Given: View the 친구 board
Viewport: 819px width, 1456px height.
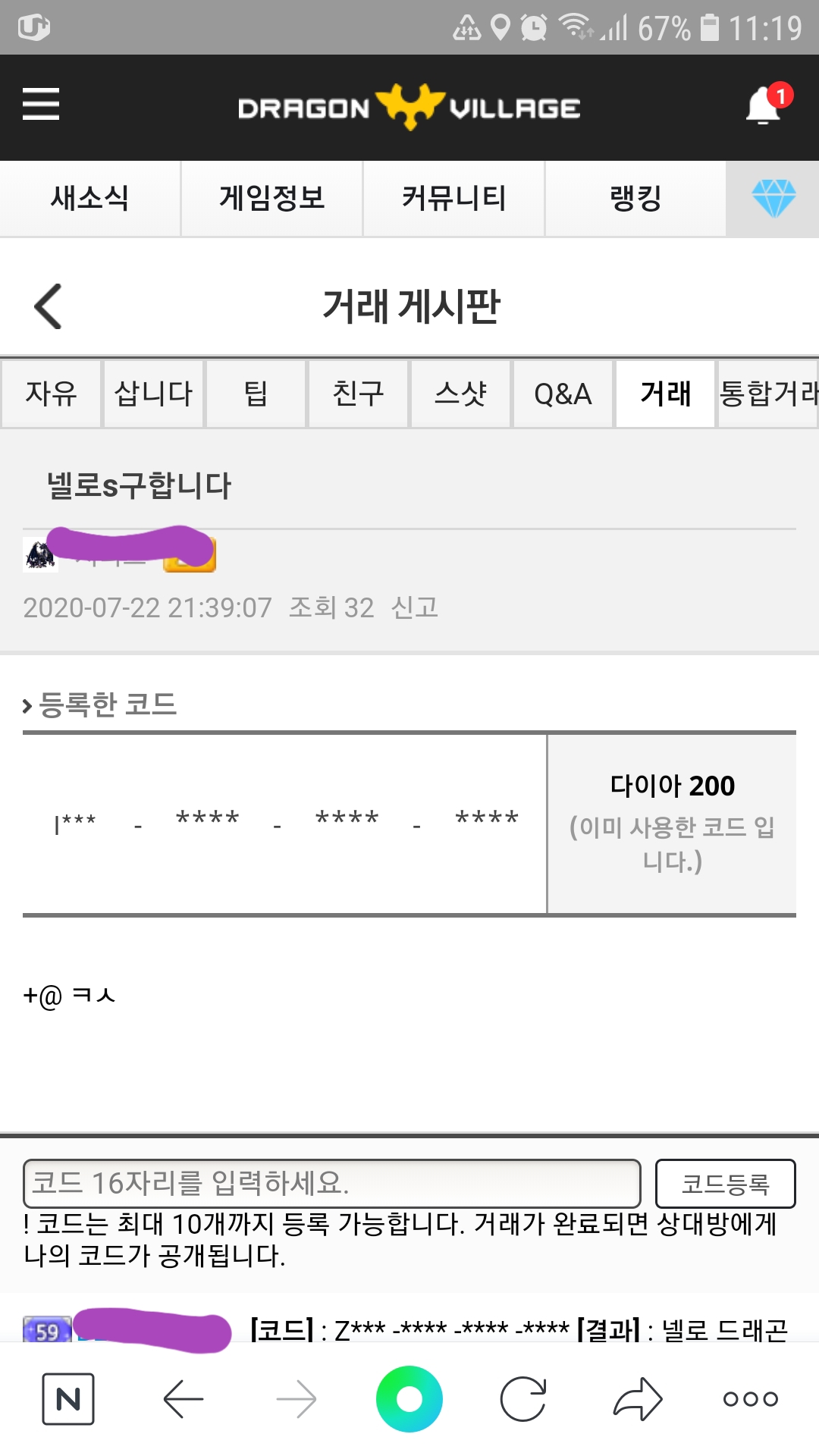Looking at the screenshot, I should (358, 394).
